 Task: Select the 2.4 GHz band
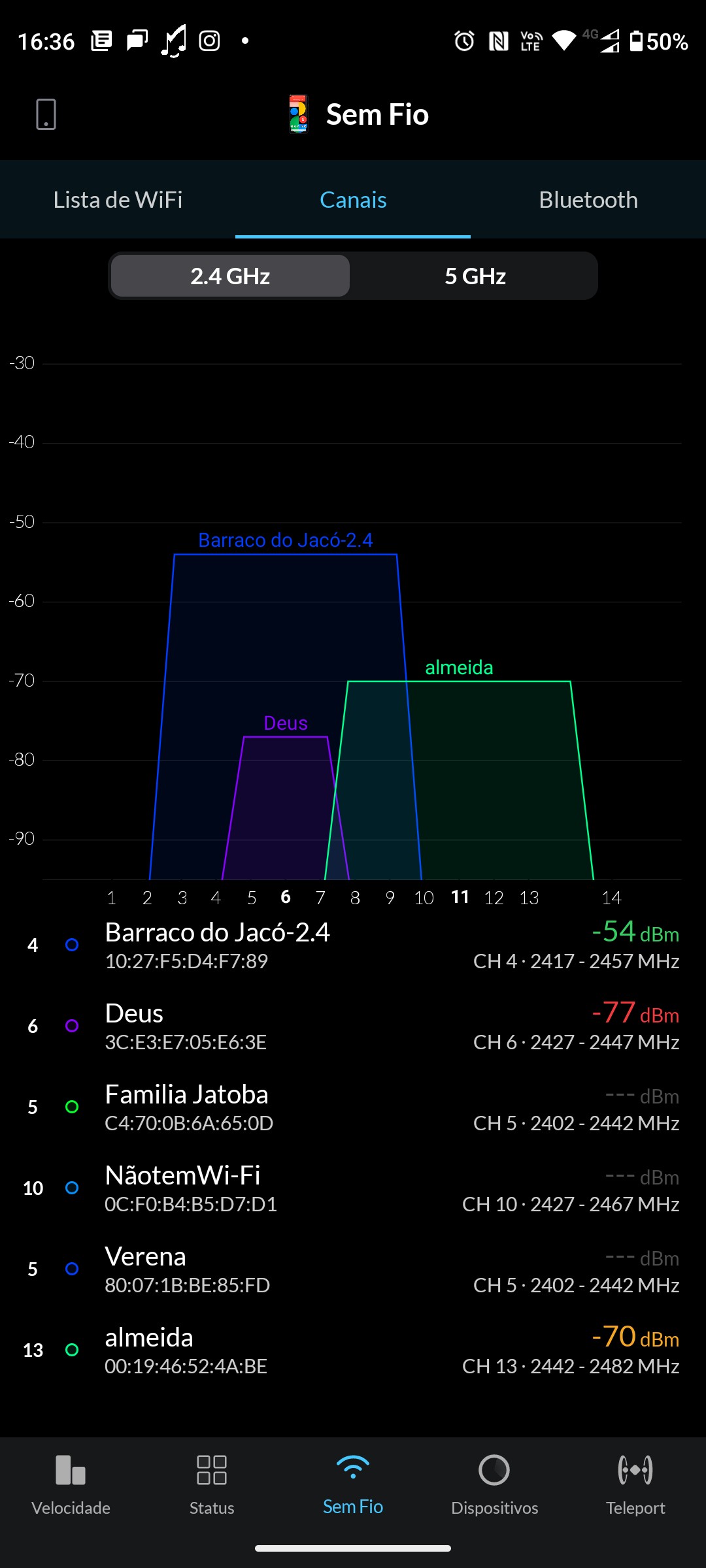230,276
